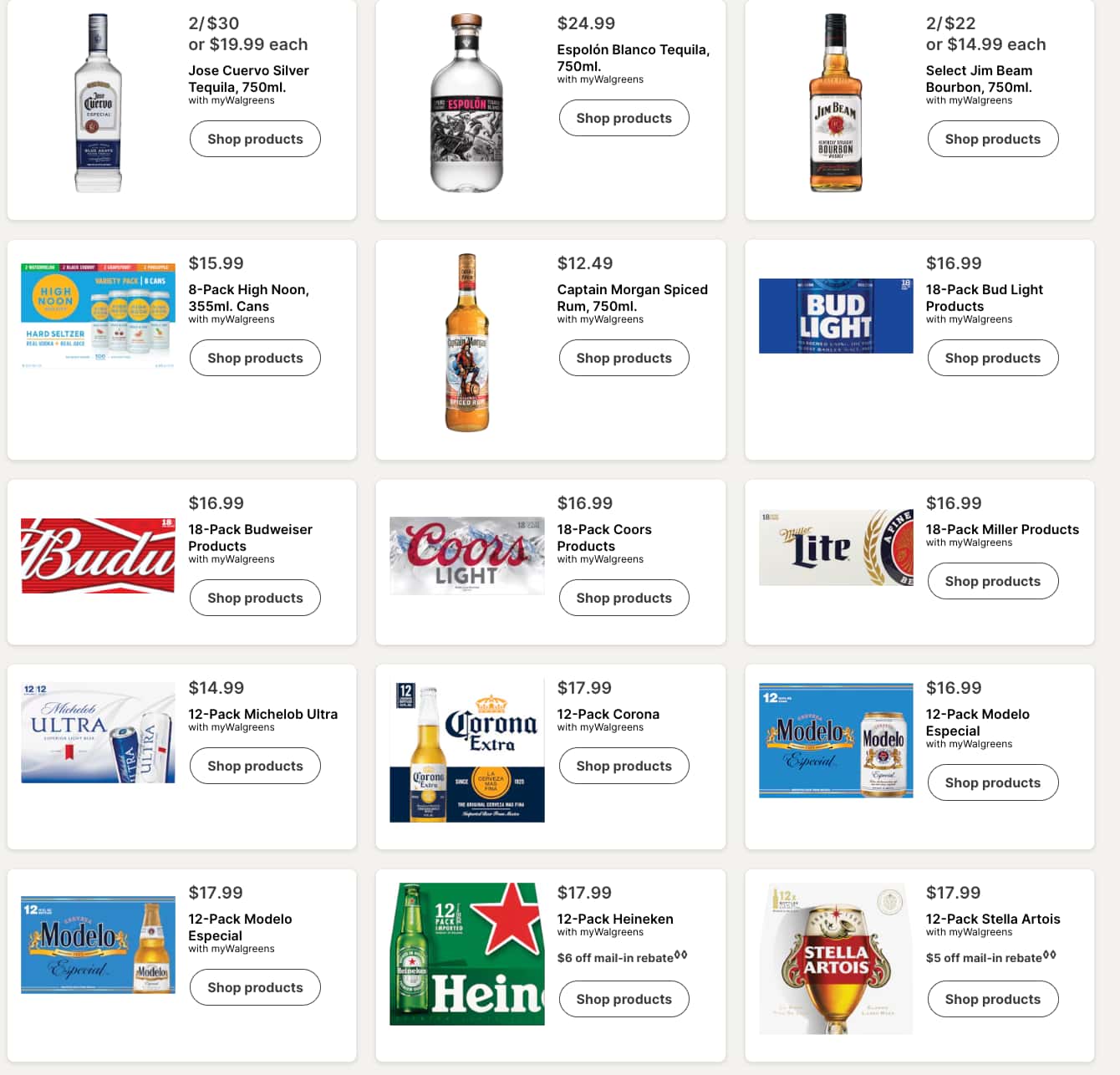Shop products for 12-Pack Michelob Ultra
This screenshot has width=1120, height=1075.
click(x=255, y=766)
